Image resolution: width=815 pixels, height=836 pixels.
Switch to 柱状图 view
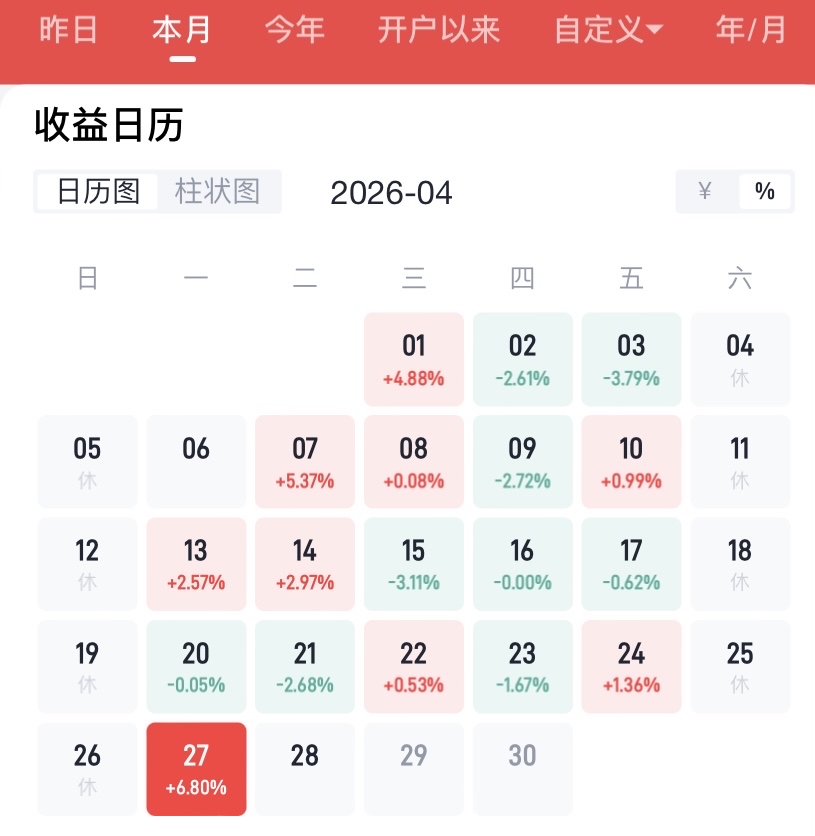[x=217, y=191]
